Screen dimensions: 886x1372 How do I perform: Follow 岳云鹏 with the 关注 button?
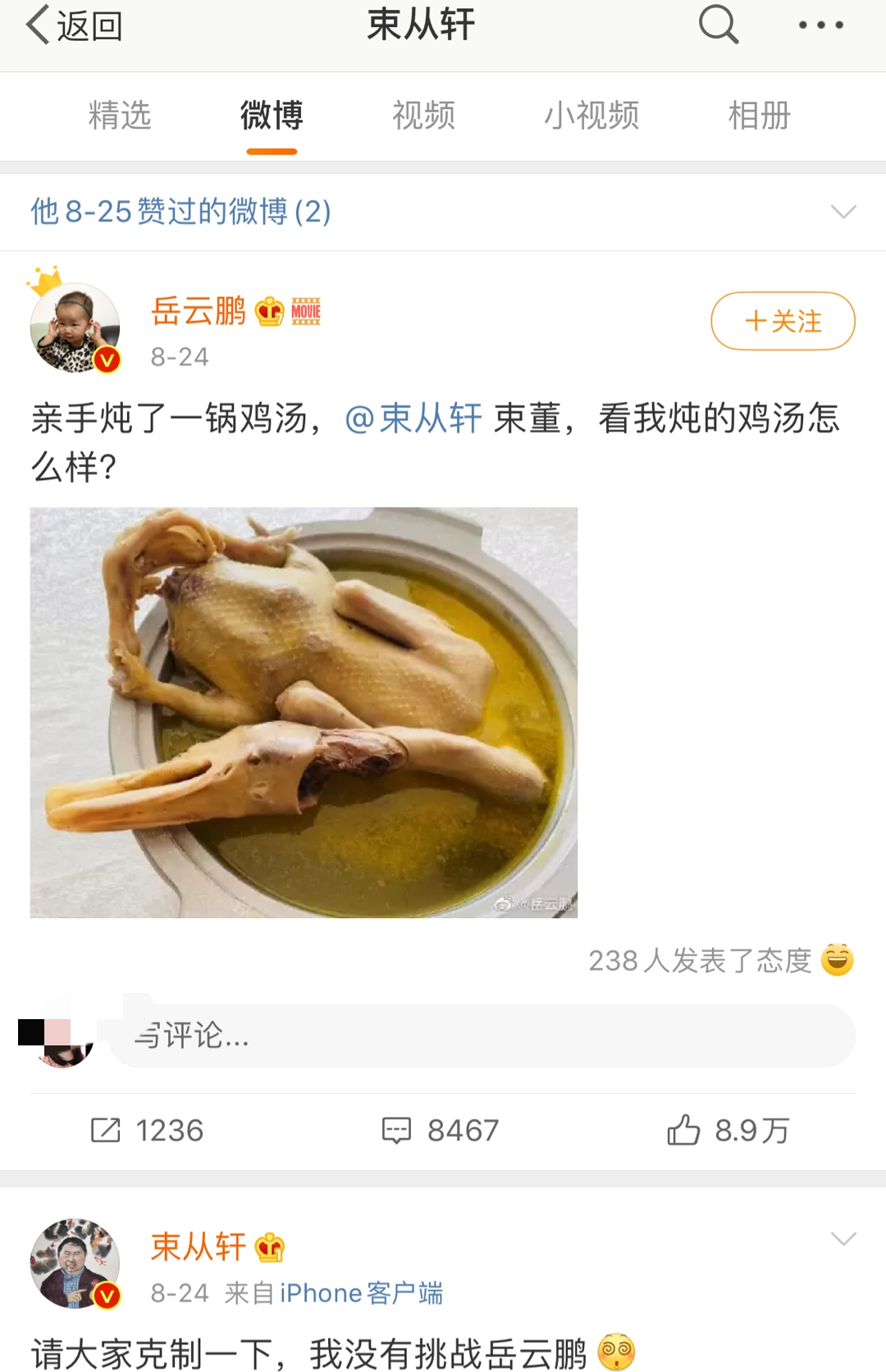pos(783,321)
